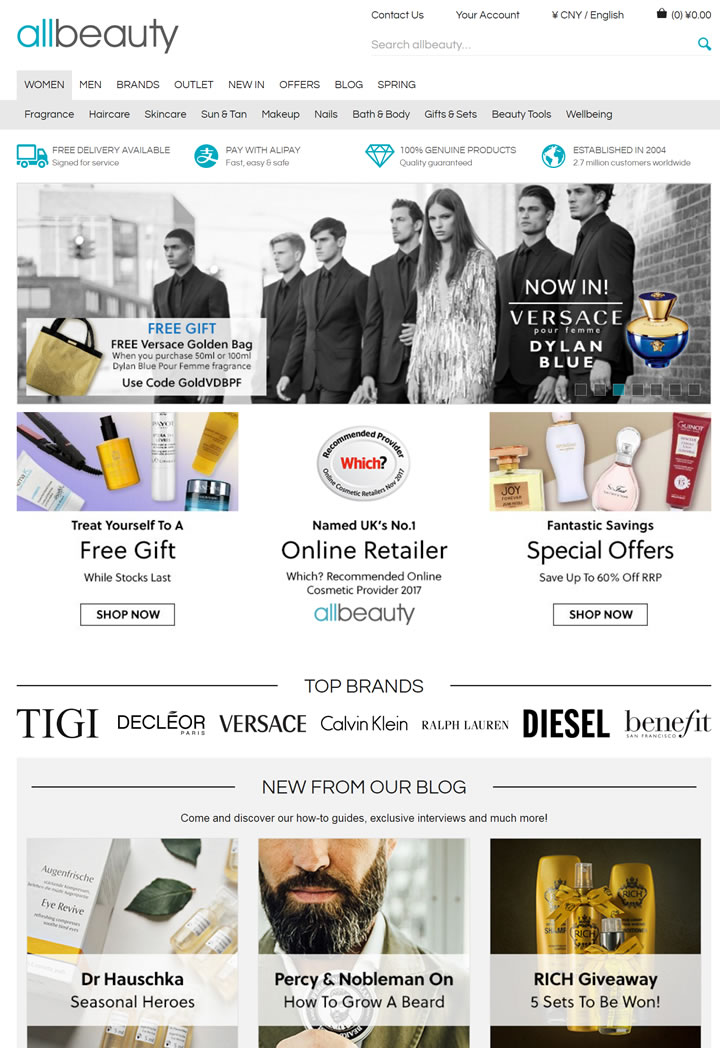Tap Shop Now under Special Offers
Image resolution: width=720 pixels, height=1048 pixels.
(600, 614)
